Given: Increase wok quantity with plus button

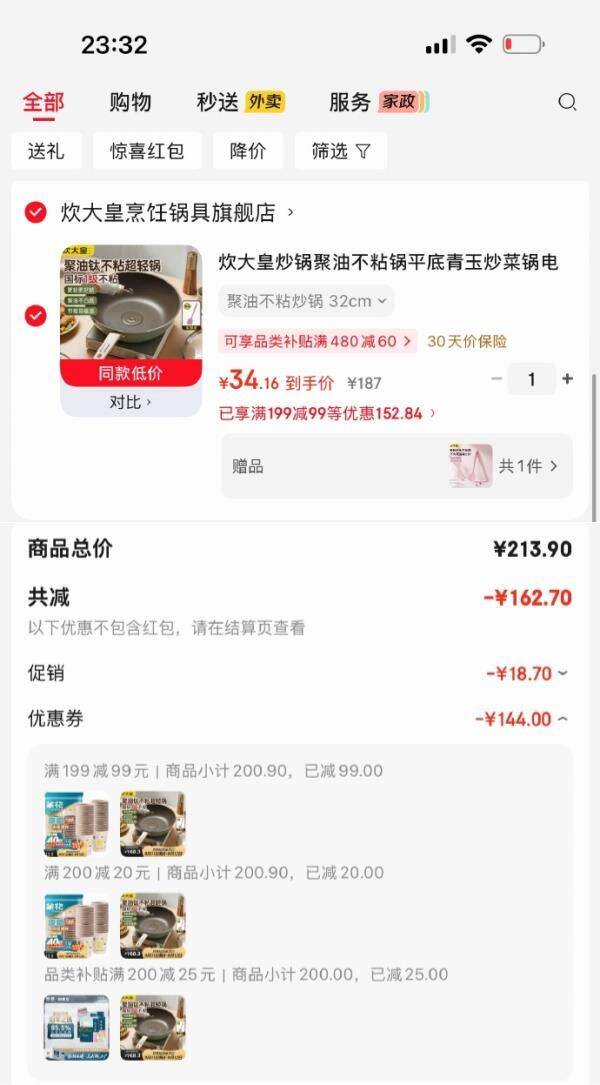Looking at the screenshot, I should (567, 379).
